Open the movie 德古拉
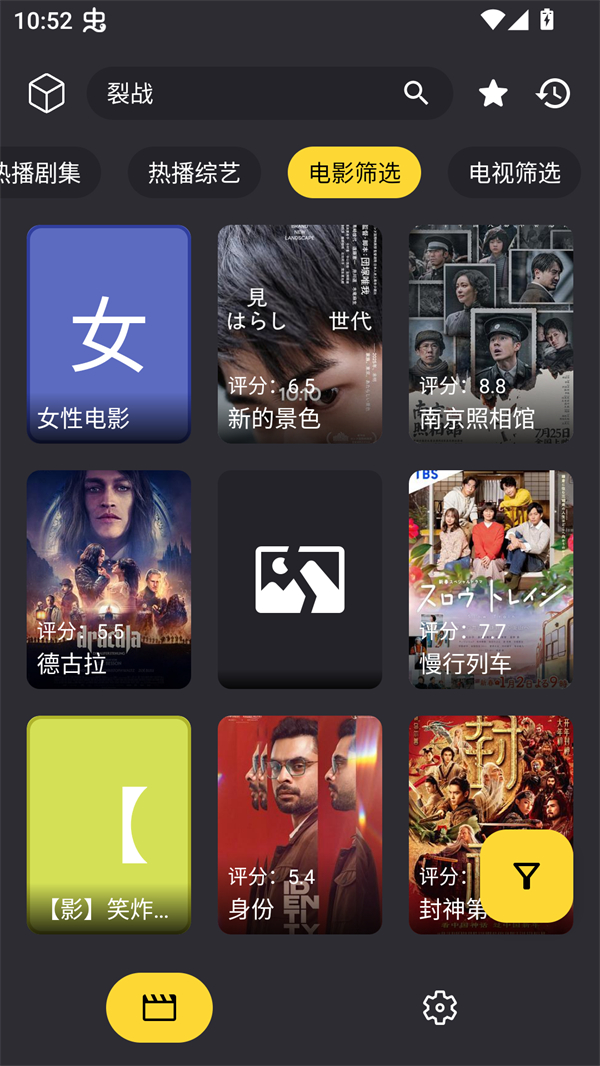The image size is (600, 1066). (109, 579)
